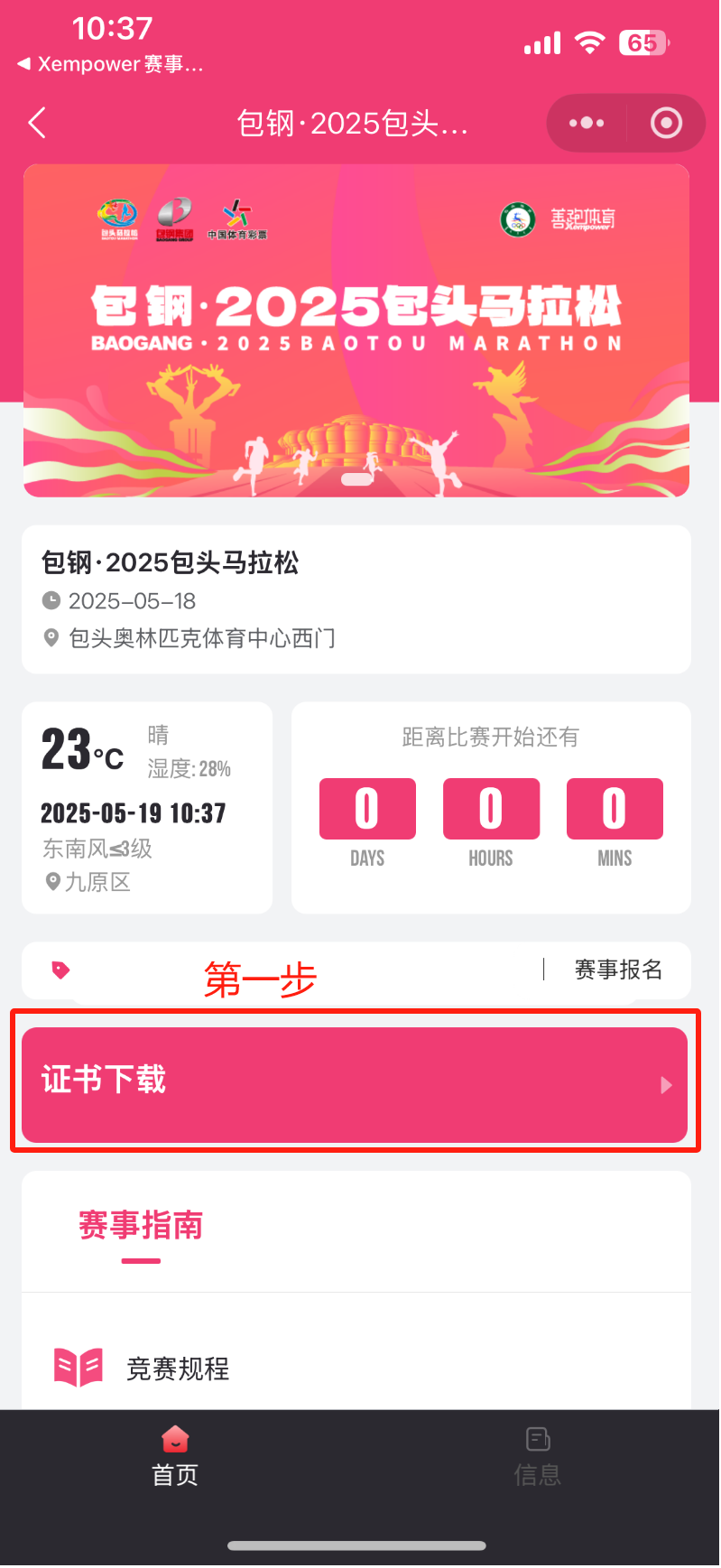This screenshot has height=1568, width=721.
Task: Open 证书下载 certificate download
Action: pos(355,1083)
